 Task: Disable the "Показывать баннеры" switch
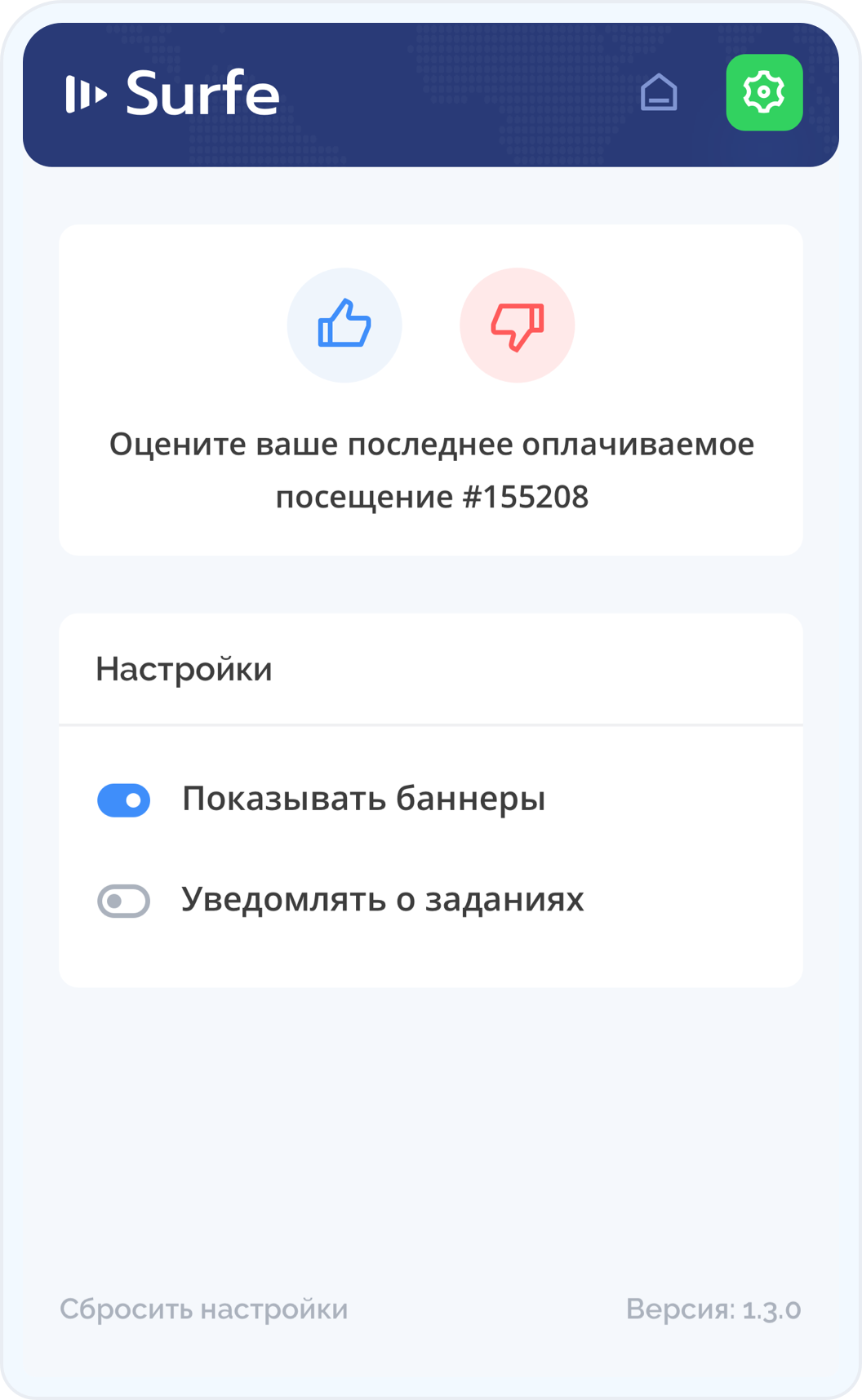(124, 800)
